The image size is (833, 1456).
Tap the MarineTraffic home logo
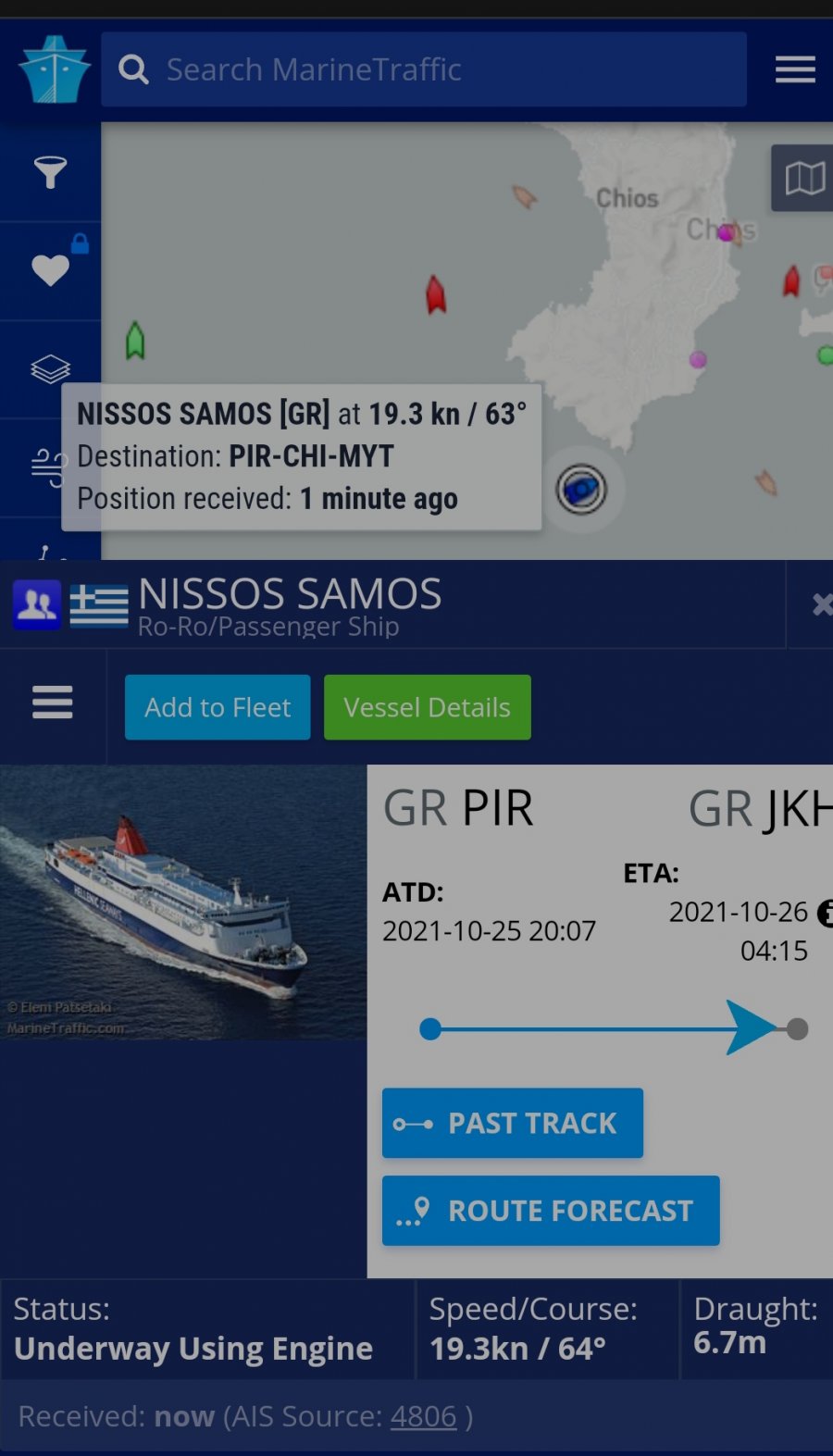click(54, 69)
